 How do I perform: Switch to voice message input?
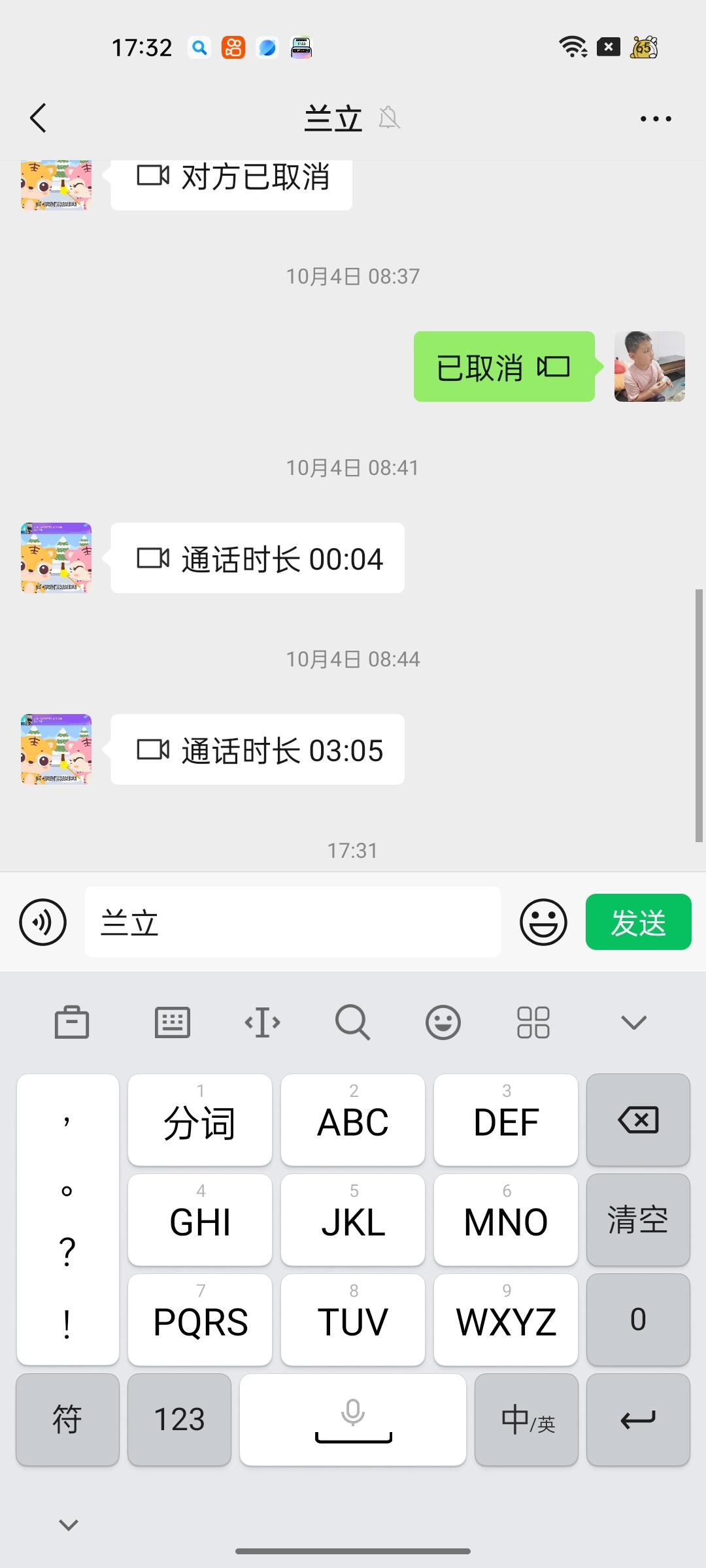43,922
